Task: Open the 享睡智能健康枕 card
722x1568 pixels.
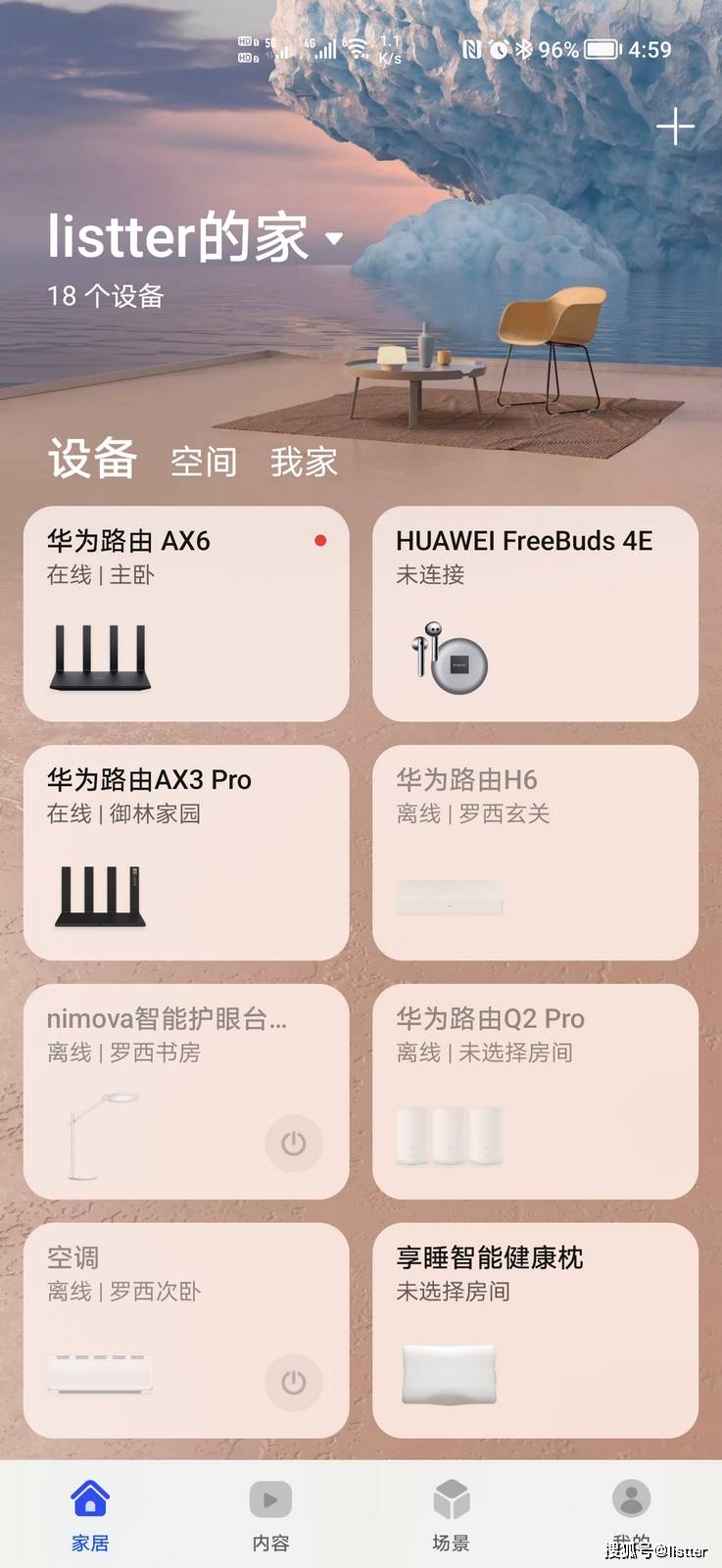Action: [x=535, y=1331]
